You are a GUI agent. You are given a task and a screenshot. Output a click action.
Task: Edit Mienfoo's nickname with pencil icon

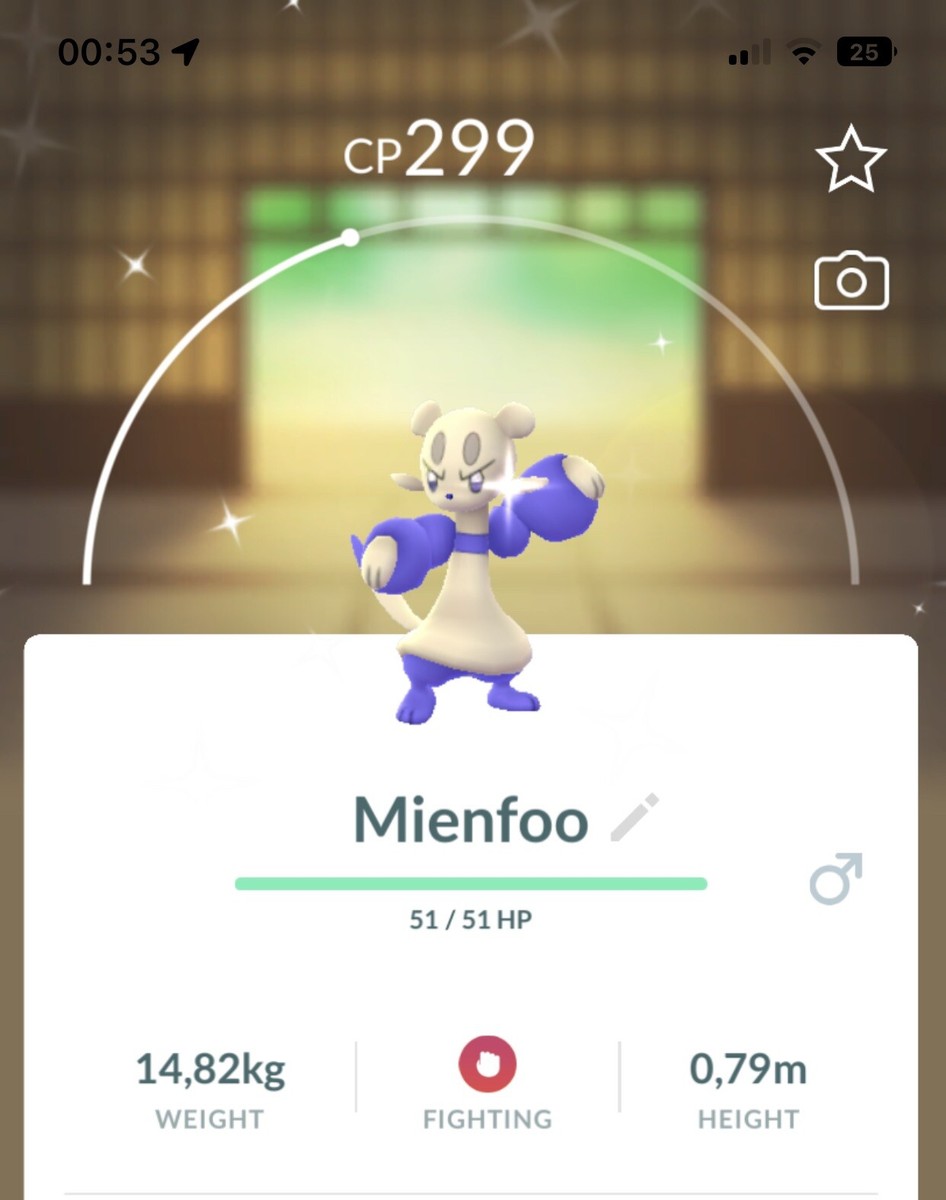coord(636,817)
